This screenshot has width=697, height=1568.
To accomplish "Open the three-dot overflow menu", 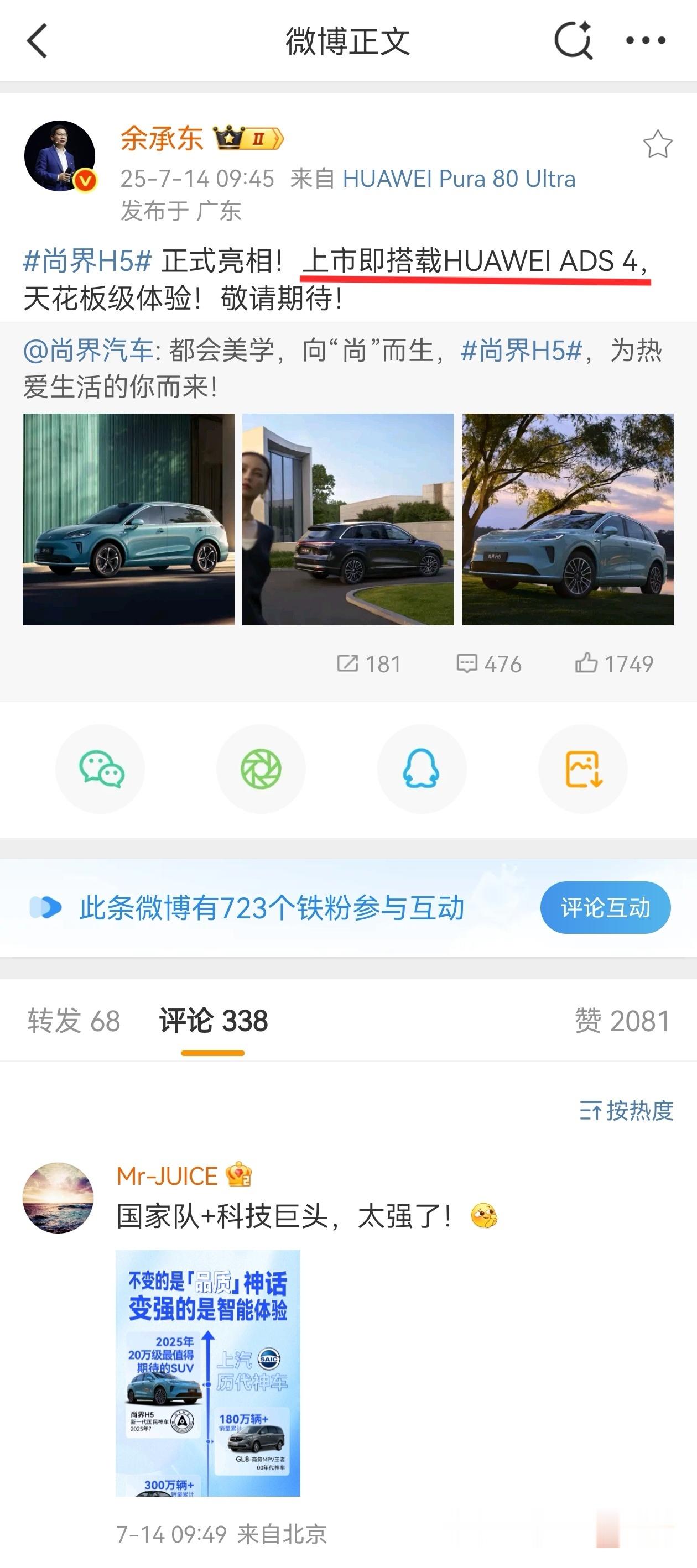I will pyautogui.click(x=646, y=41).
